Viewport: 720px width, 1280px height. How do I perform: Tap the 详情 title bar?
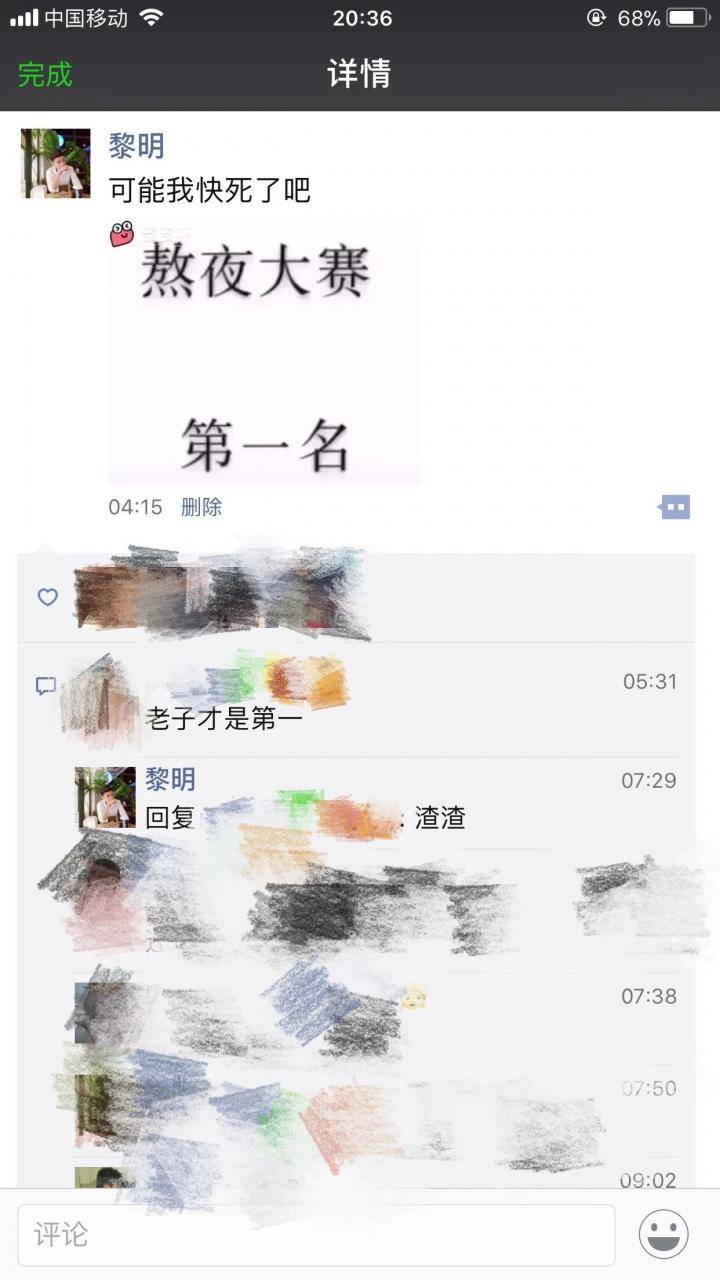click(x=359, y=74)
